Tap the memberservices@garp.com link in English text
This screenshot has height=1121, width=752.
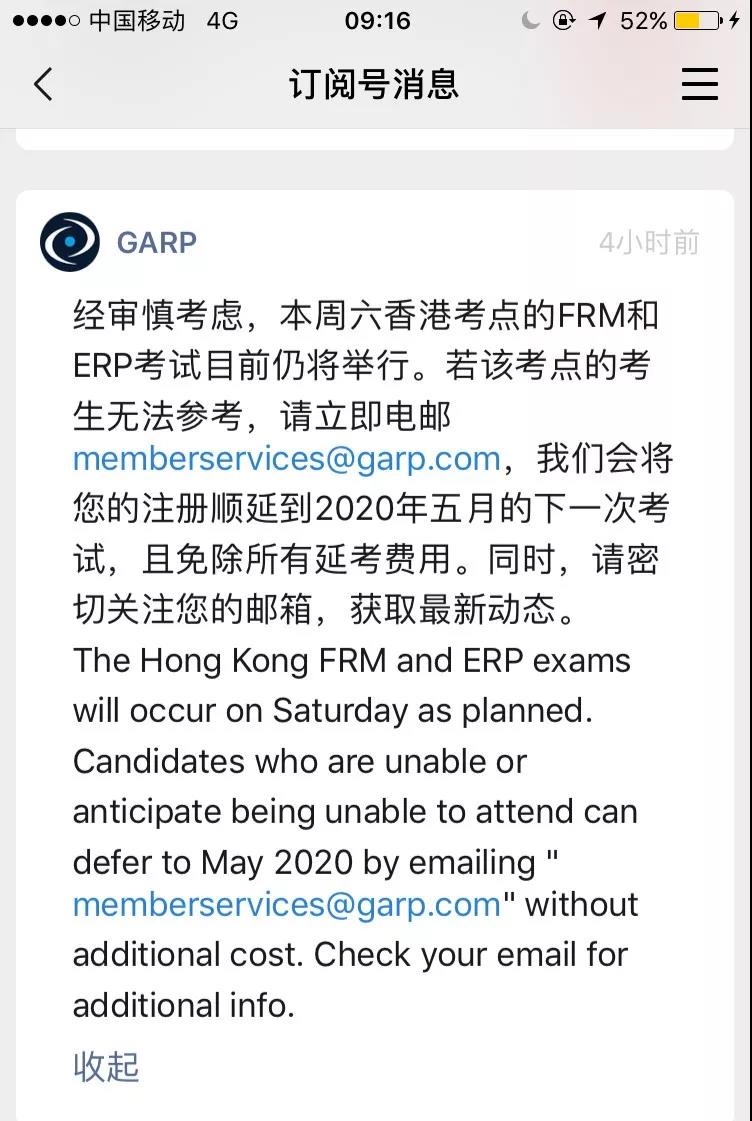pos(286,904)
